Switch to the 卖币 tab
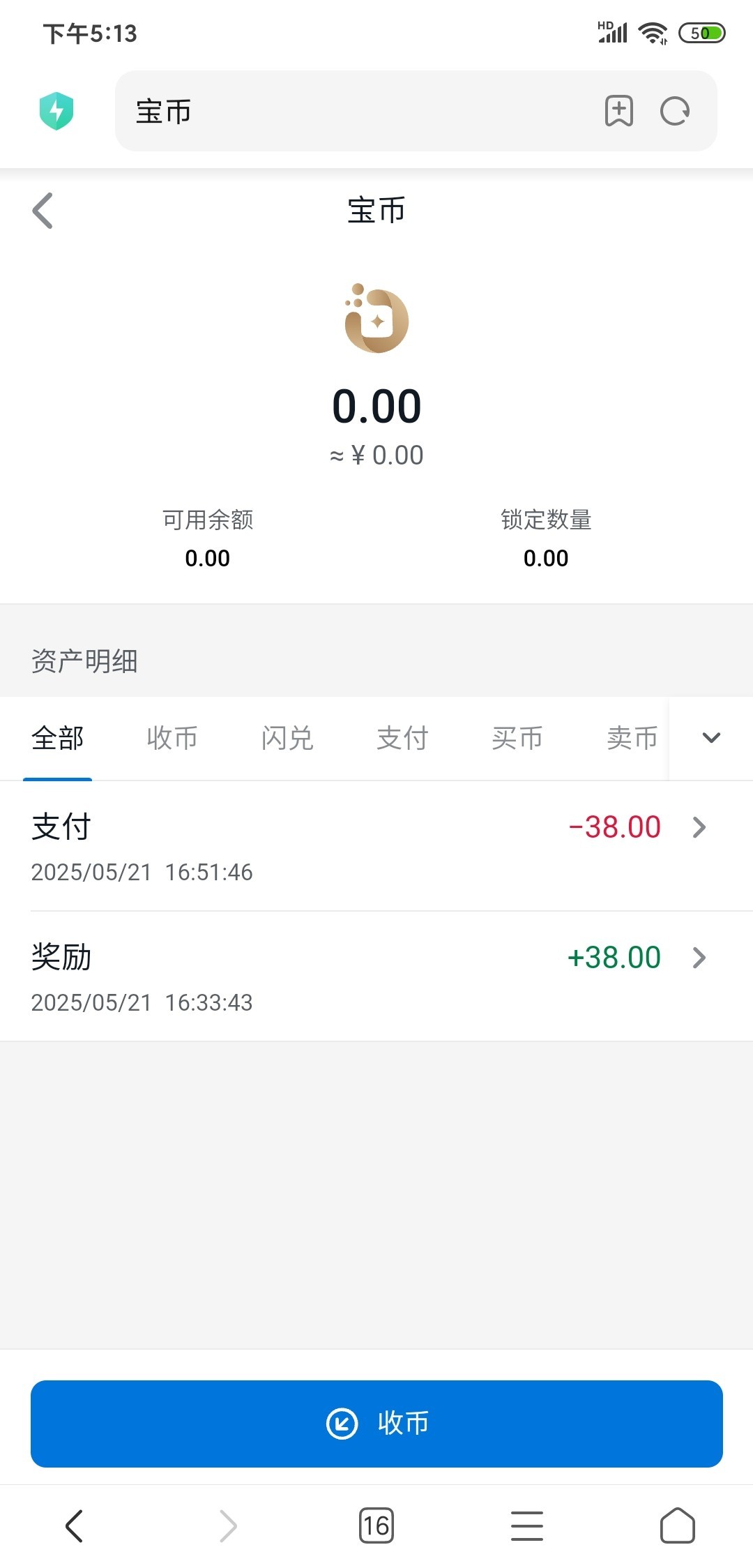The image size is (753, 1568). (x=632, y=738)
